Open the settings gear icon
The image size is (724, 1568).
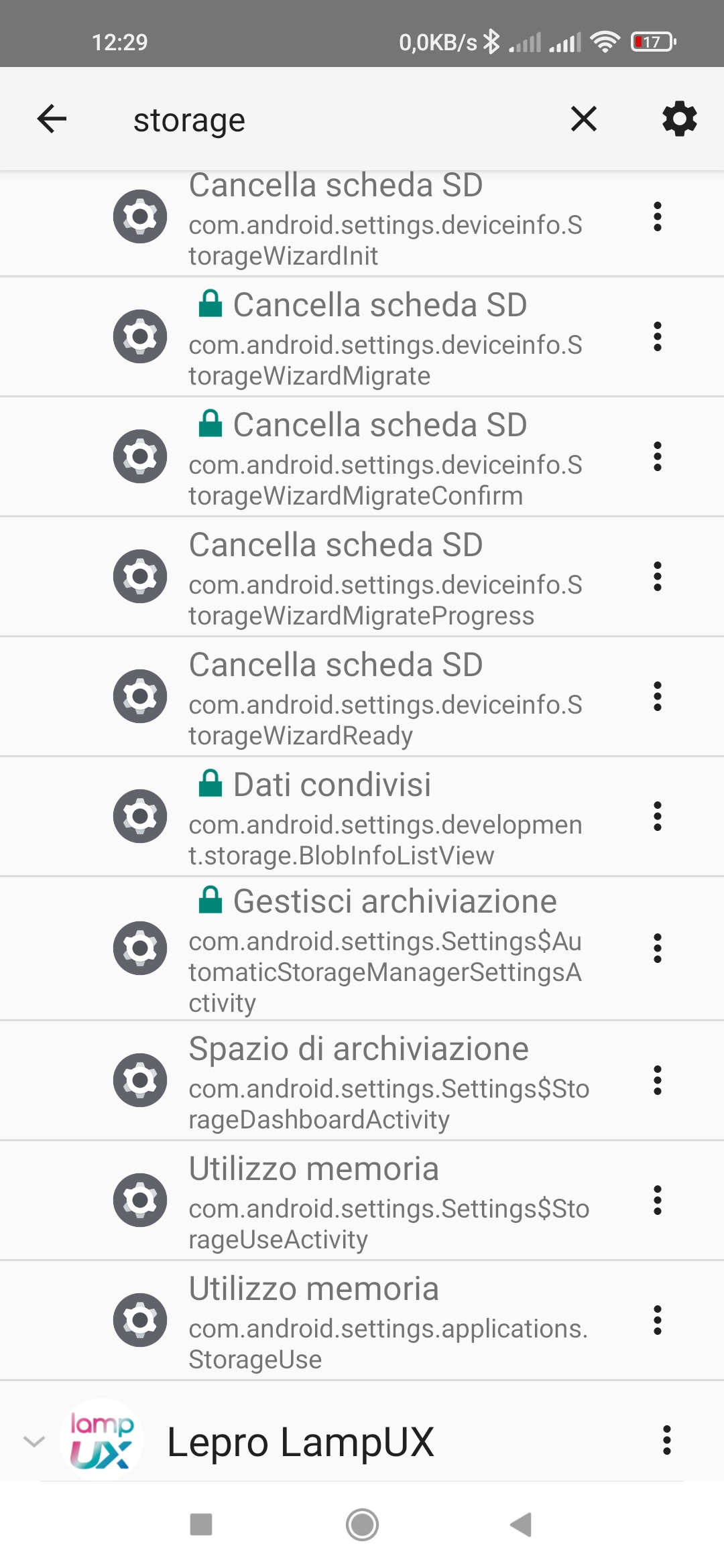pyautogui.click(x=679, y=119)
